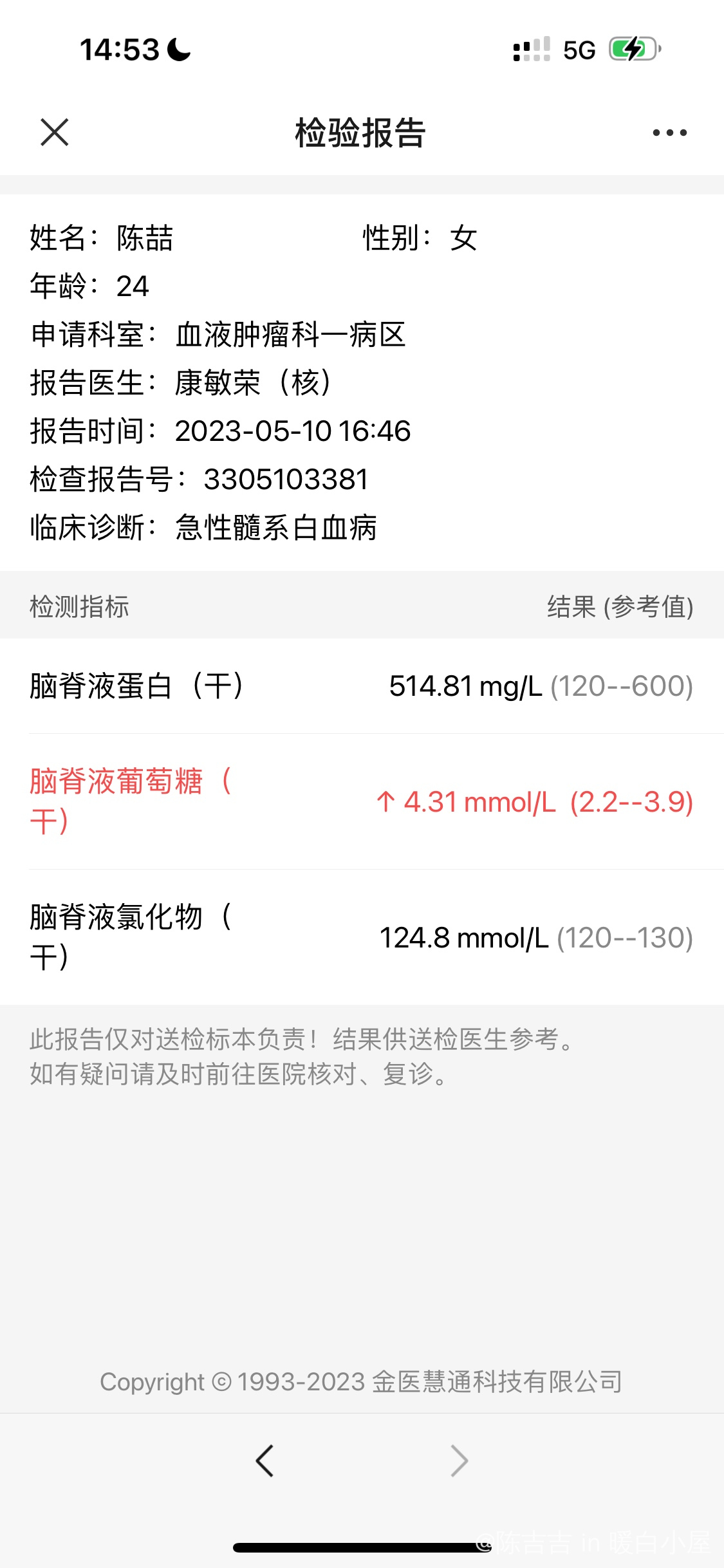Tap the forward navigation arrow
Viewport: 724px width, 1568px height.
459,1461
